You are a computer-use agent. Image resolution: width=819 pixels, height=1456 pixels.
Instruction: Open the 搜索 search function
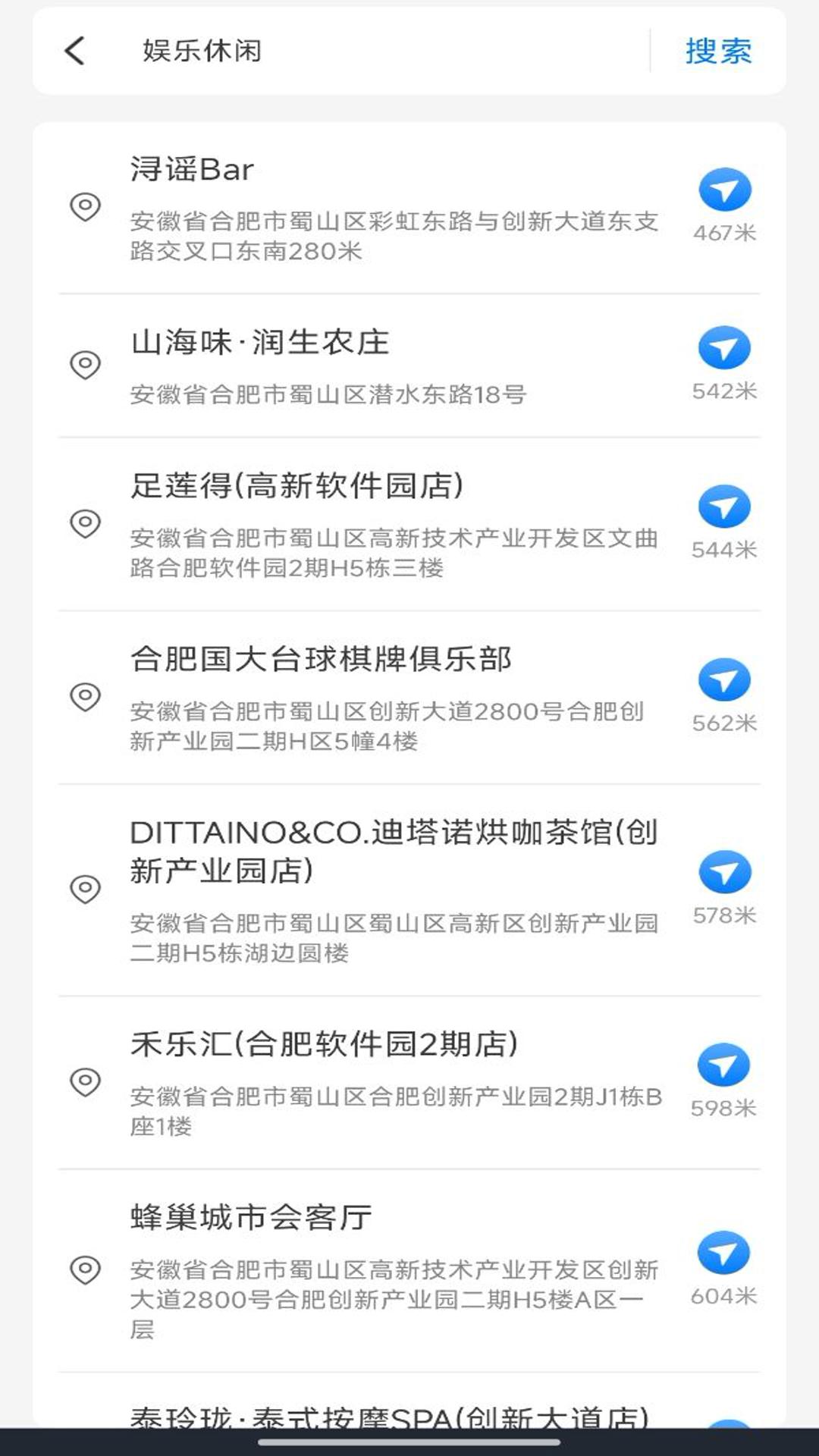[719, 52]
